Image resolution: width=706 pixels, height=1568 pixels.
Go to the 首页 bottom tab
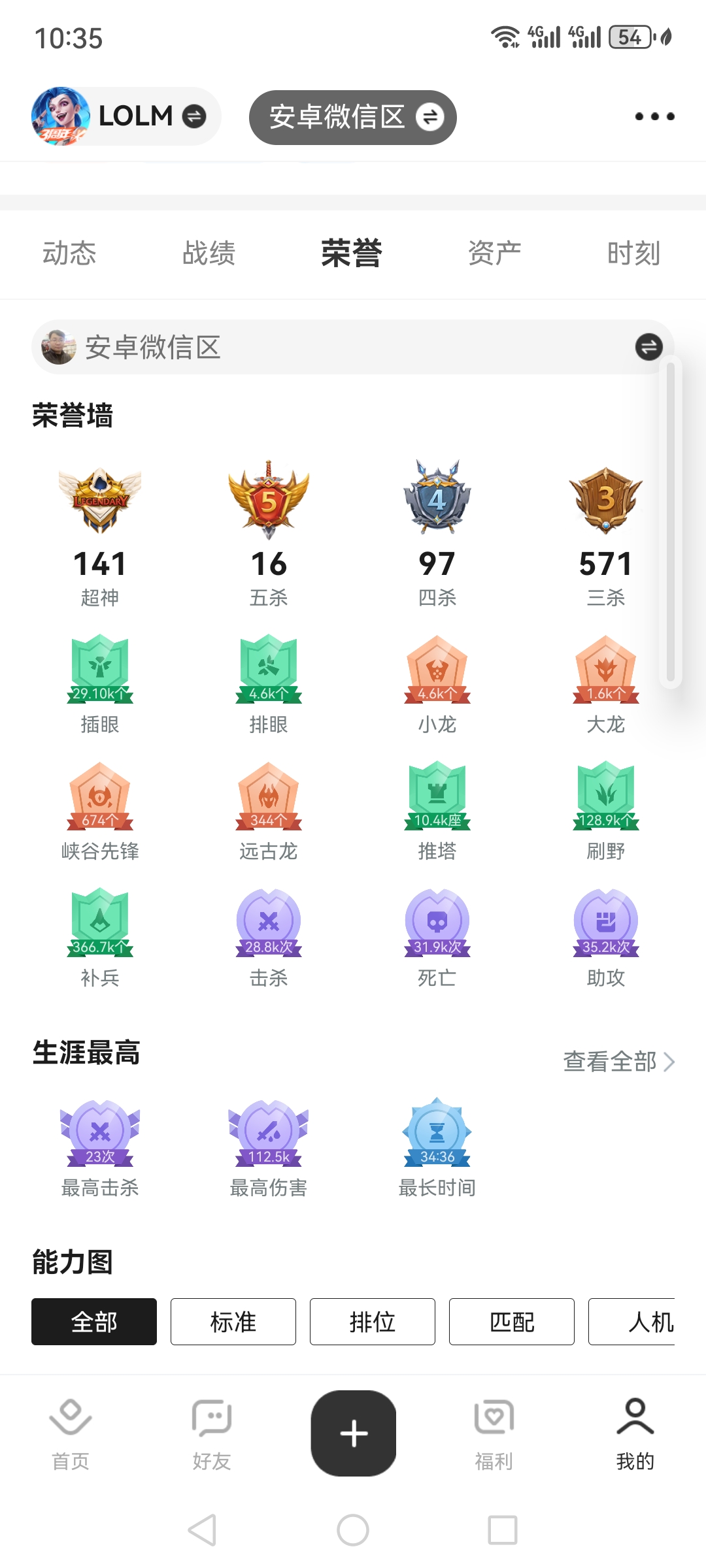point(71,1434)
